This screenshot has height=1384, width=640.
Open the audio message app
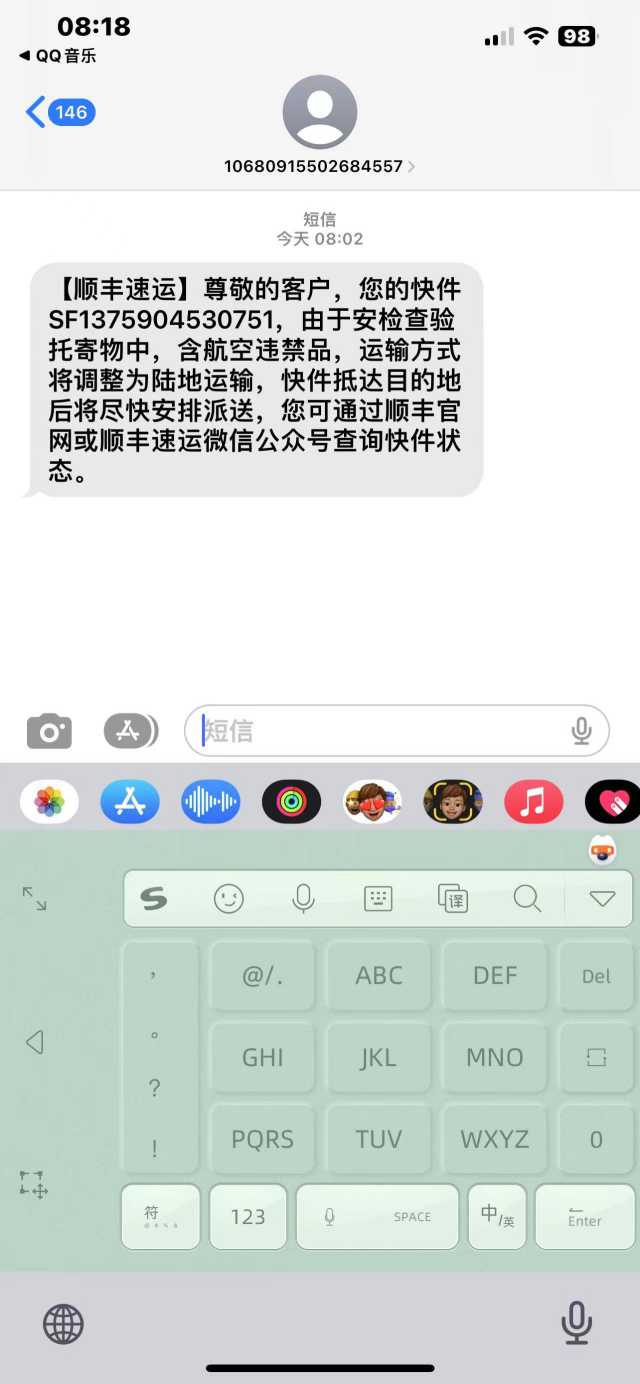pos(211,802)
